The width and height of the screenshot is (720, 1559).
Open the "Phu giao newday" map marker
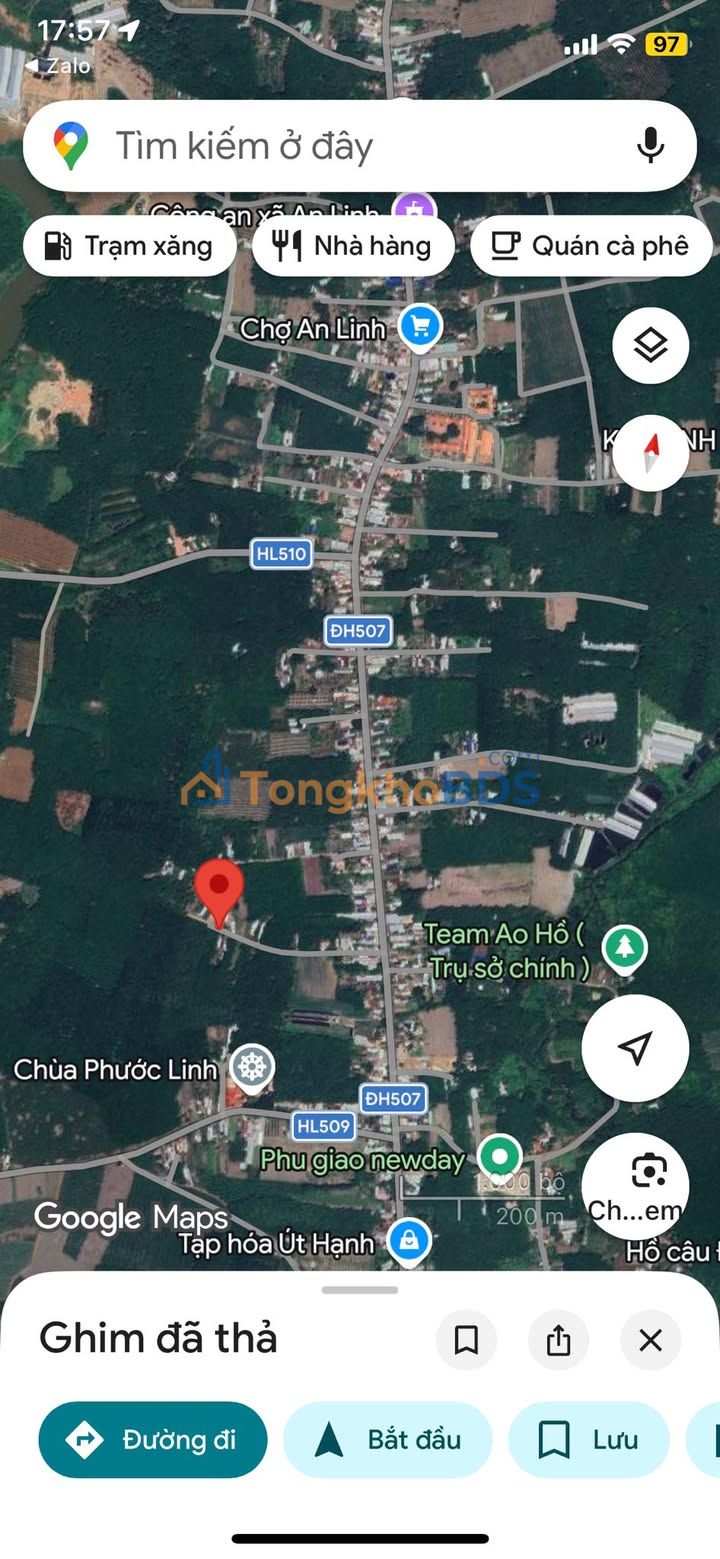499,1158
